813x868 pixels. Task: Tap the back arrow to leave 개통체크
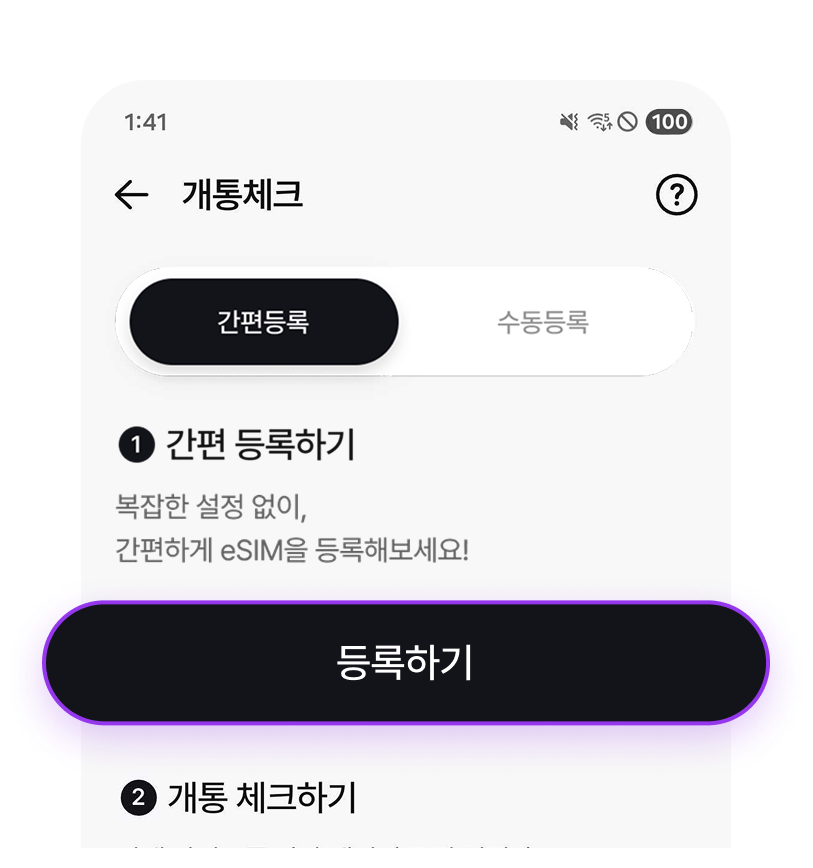(x=133, y=195)
